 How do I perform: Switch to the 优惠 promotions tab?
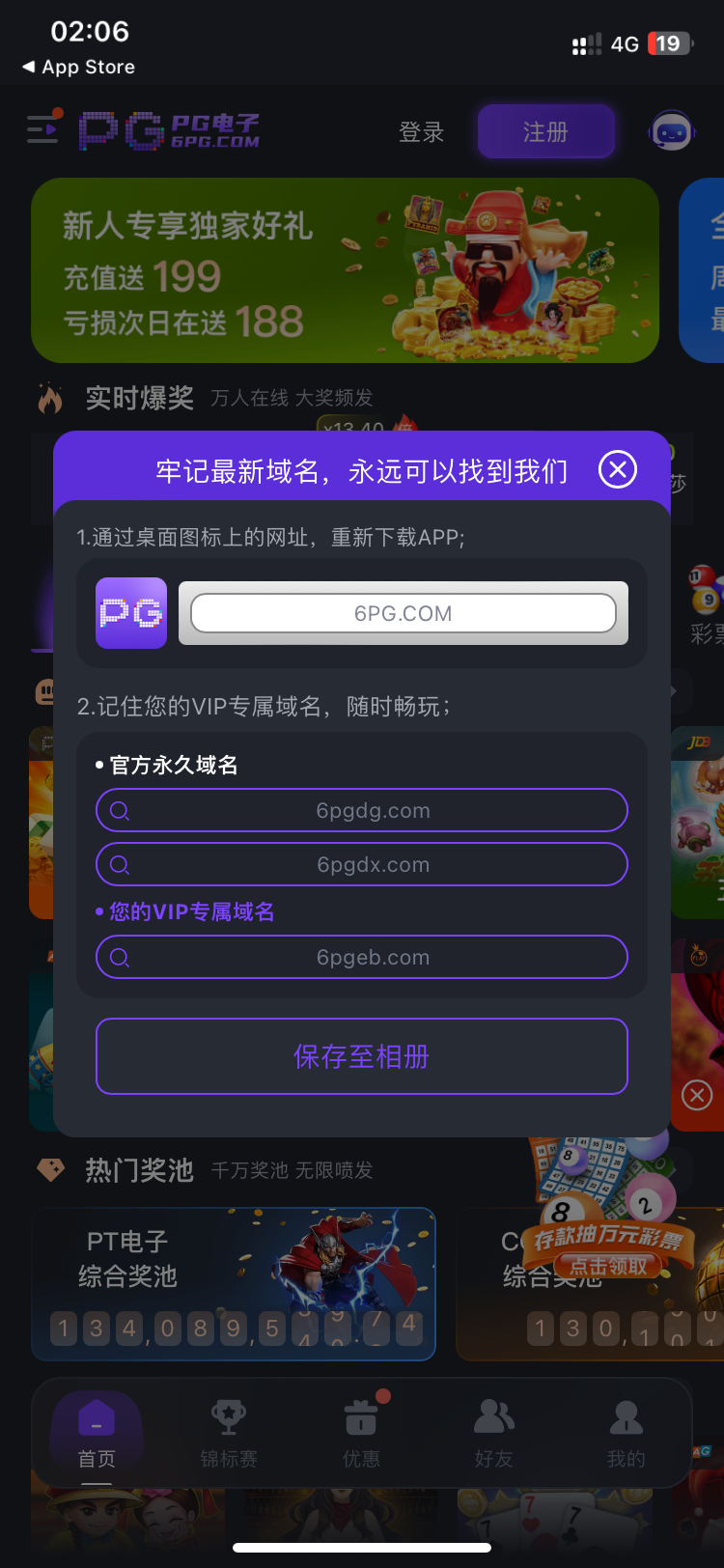[x=362, y=1434]
